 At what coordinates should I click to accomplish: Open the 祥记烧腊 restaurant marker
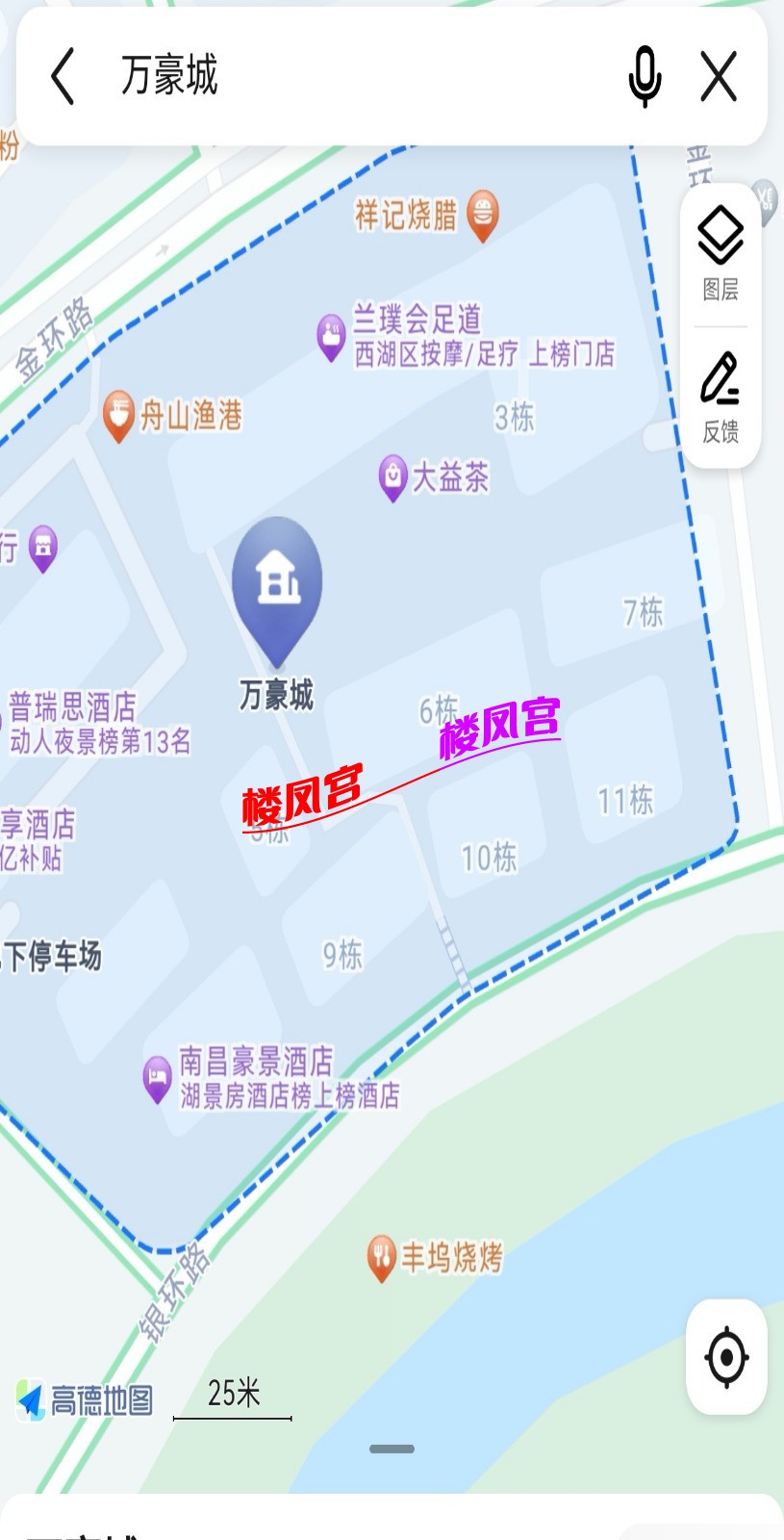click(482, 216)
